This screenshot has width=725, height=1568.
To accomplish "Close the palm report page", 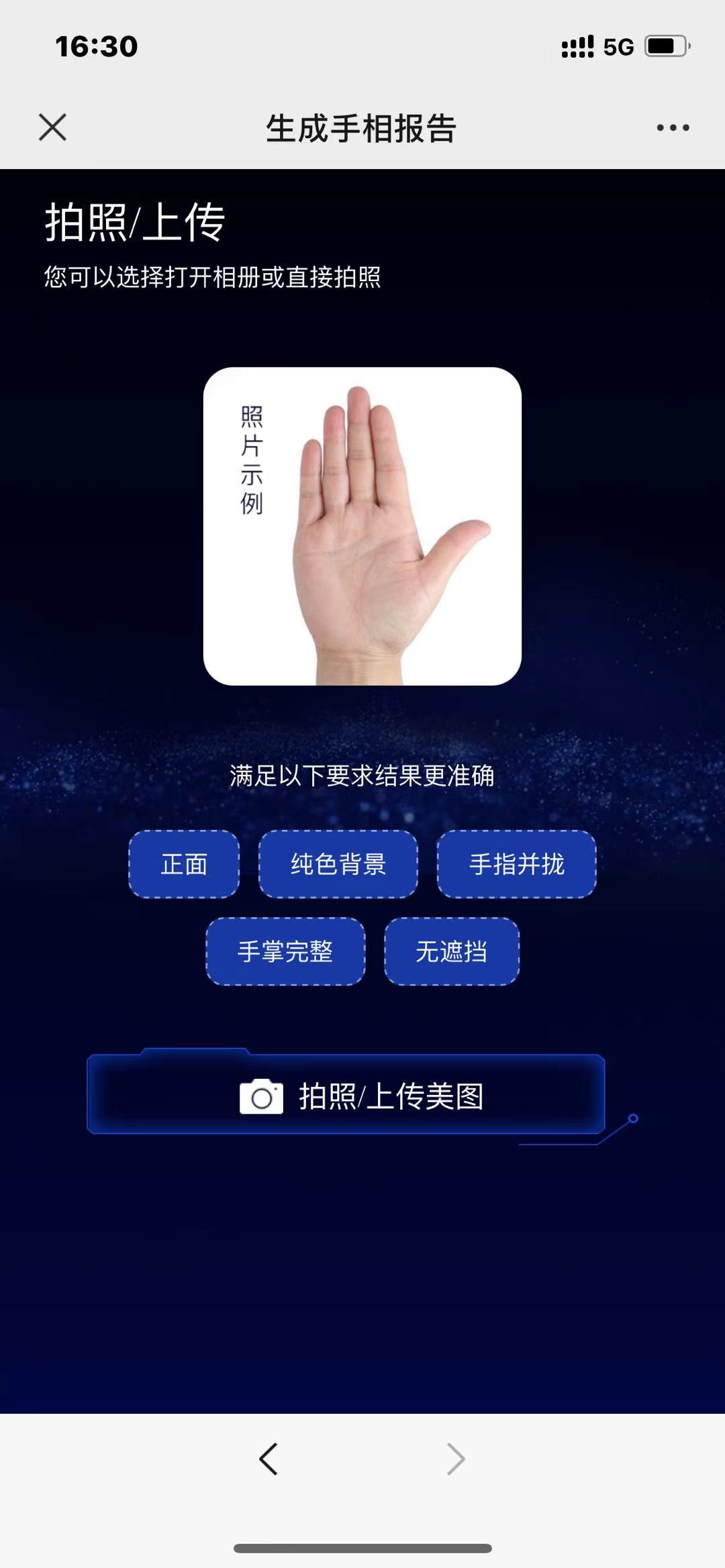I will [52, 127].
